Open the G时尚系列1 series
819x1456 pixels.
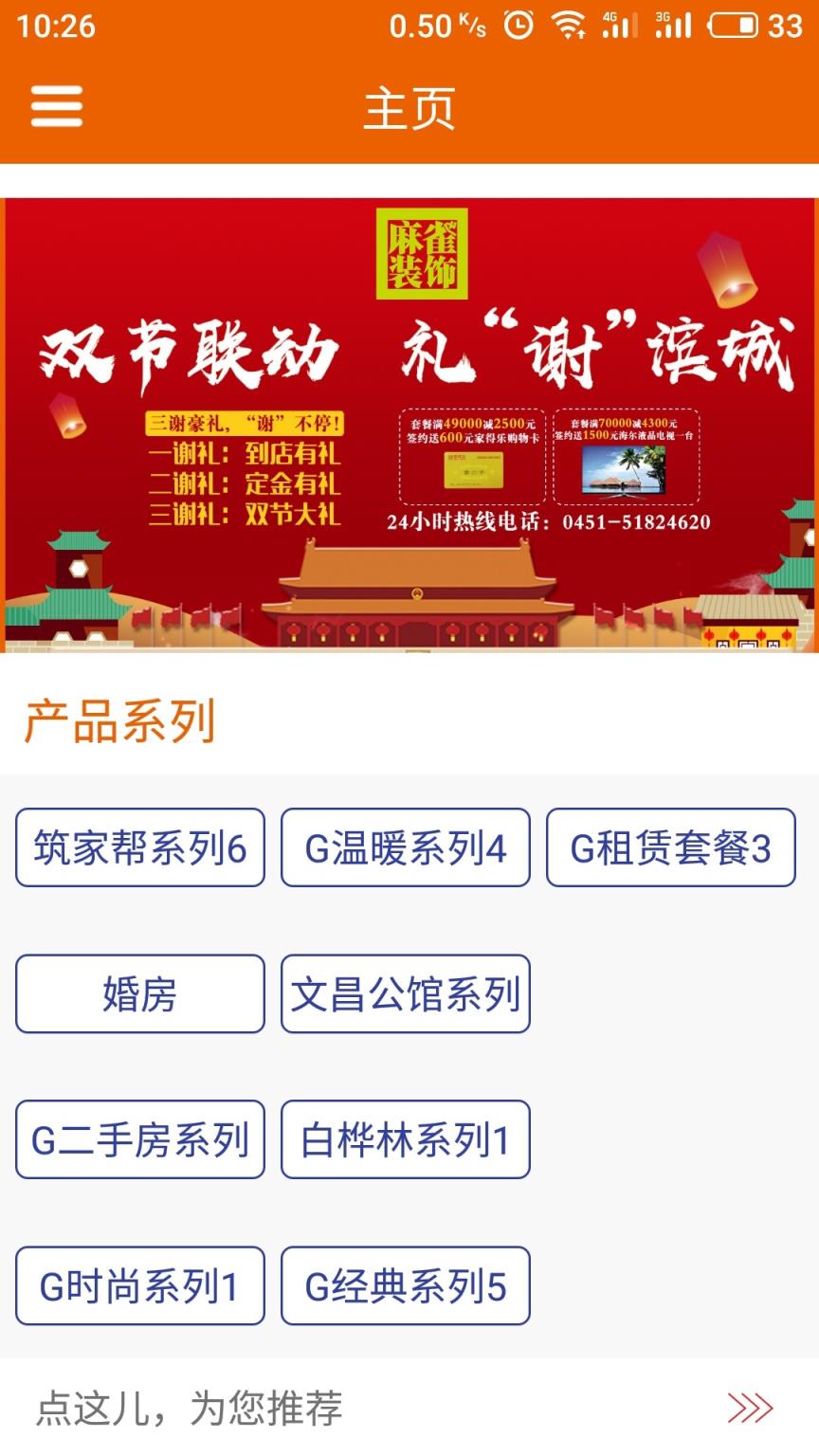(x=140, y=1285)
